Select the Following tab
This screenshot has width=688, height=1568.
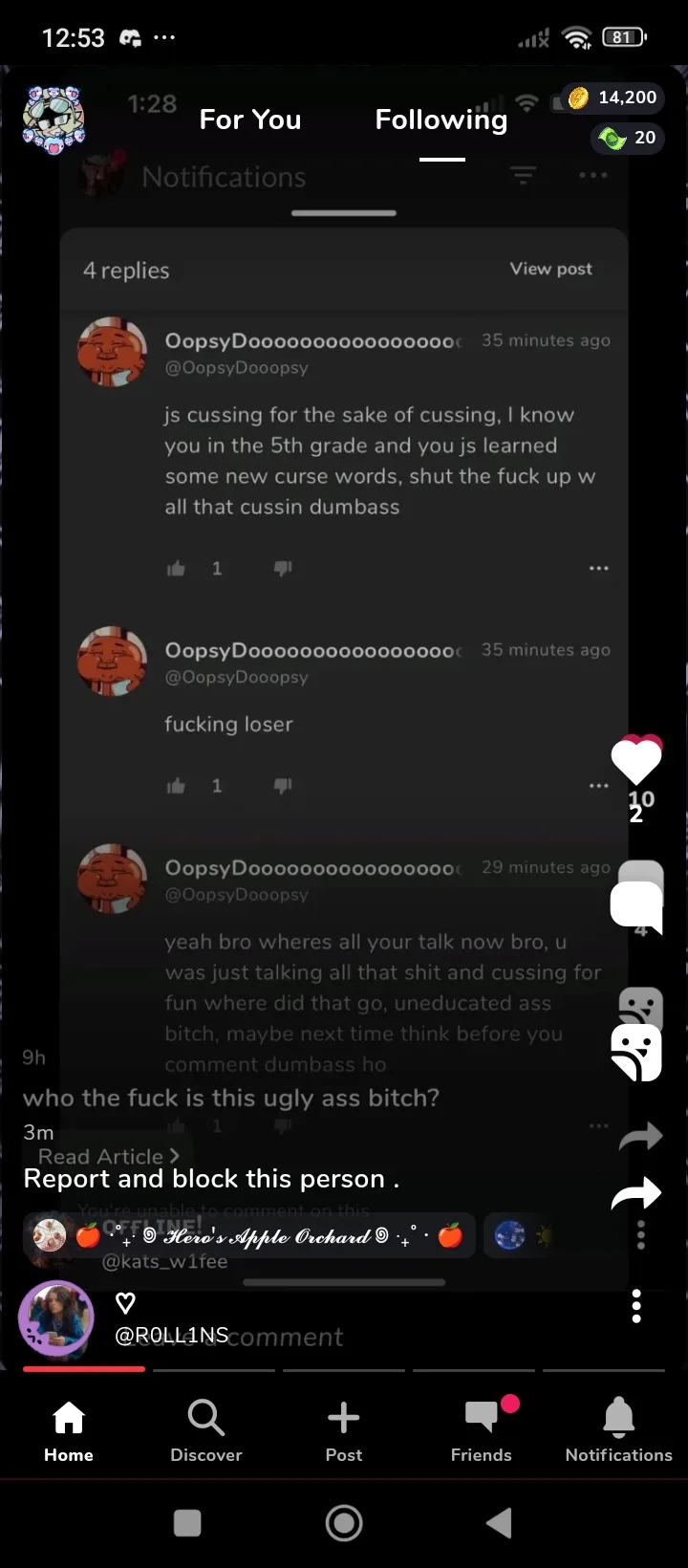[x=441, y=120]
